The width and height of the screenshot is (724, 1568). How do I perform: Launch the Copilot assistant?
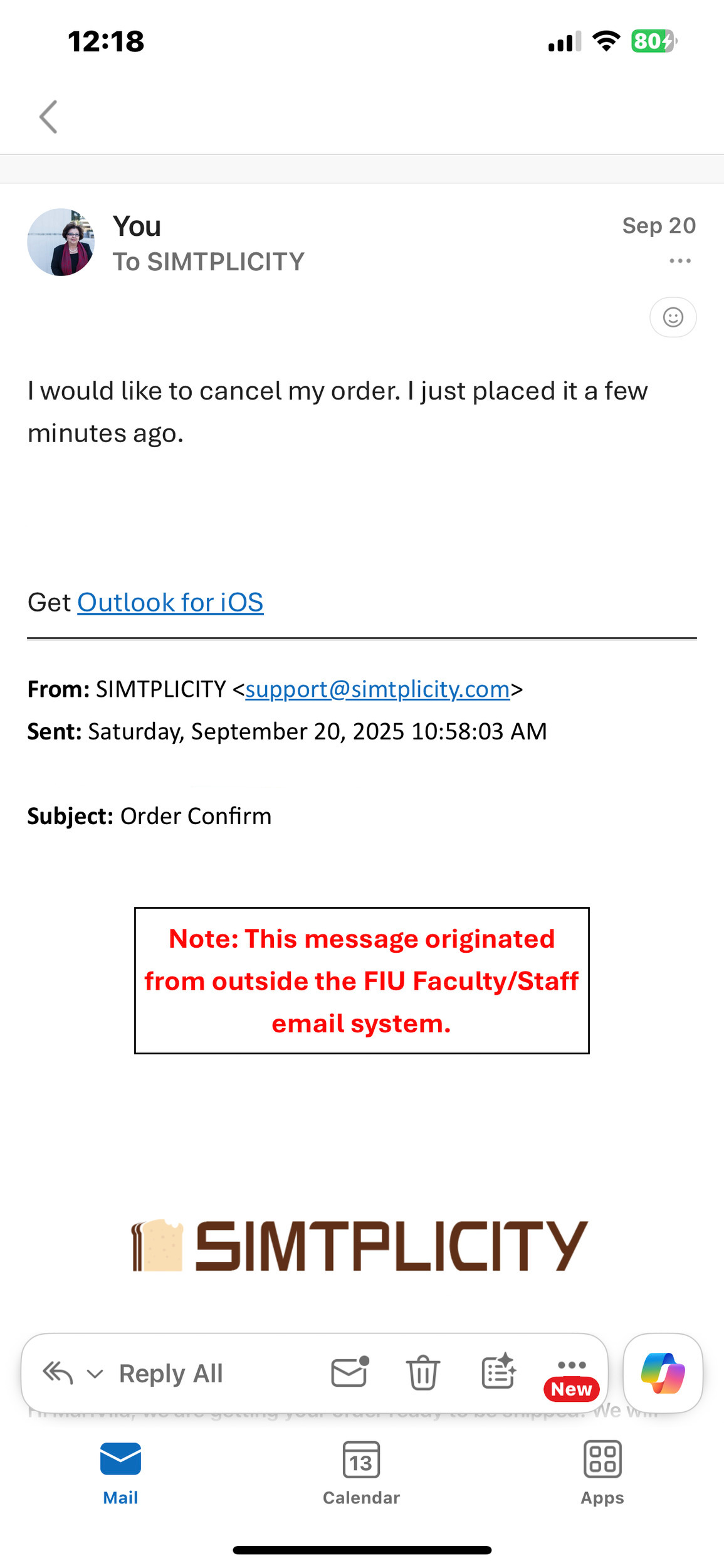[663, 1373]
